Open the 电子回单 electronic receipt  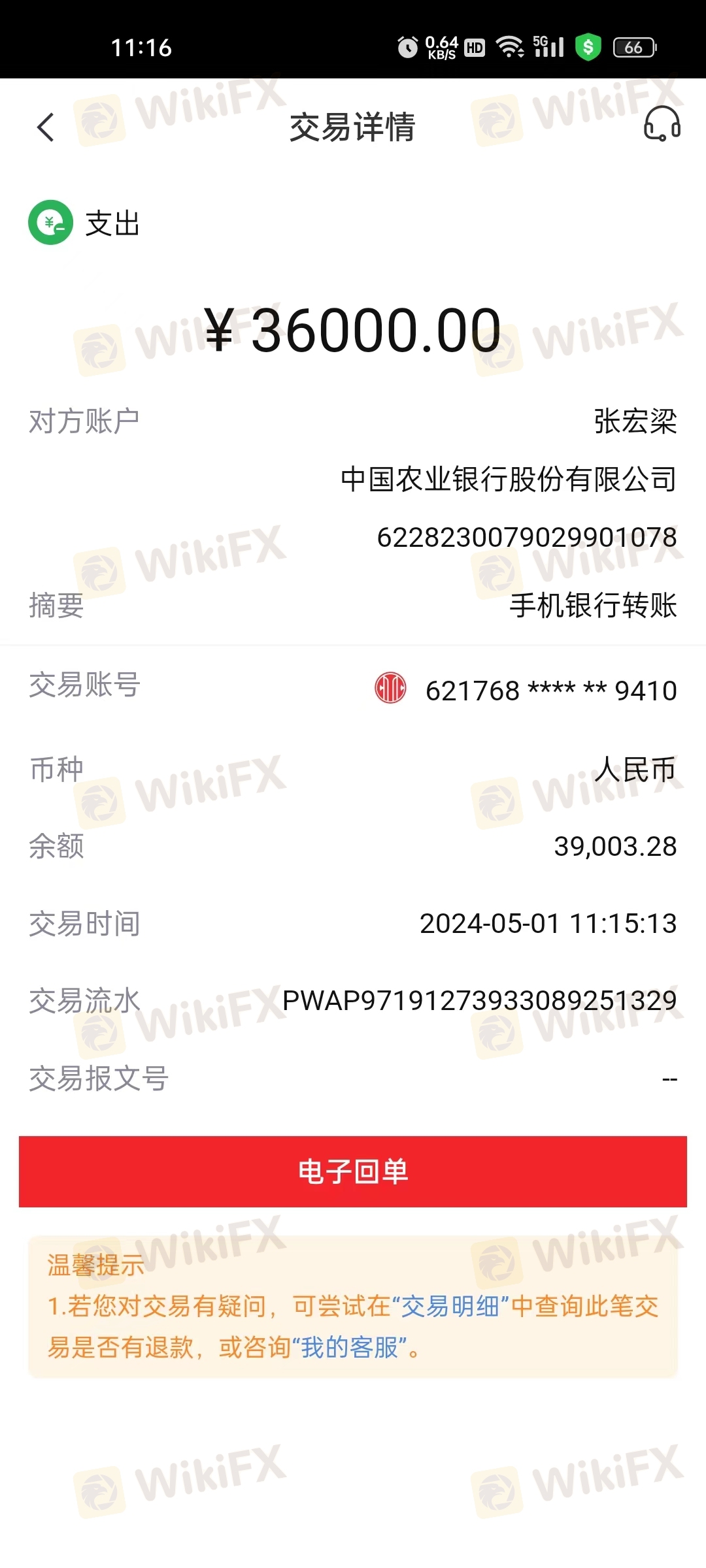tap(353, 1171)
